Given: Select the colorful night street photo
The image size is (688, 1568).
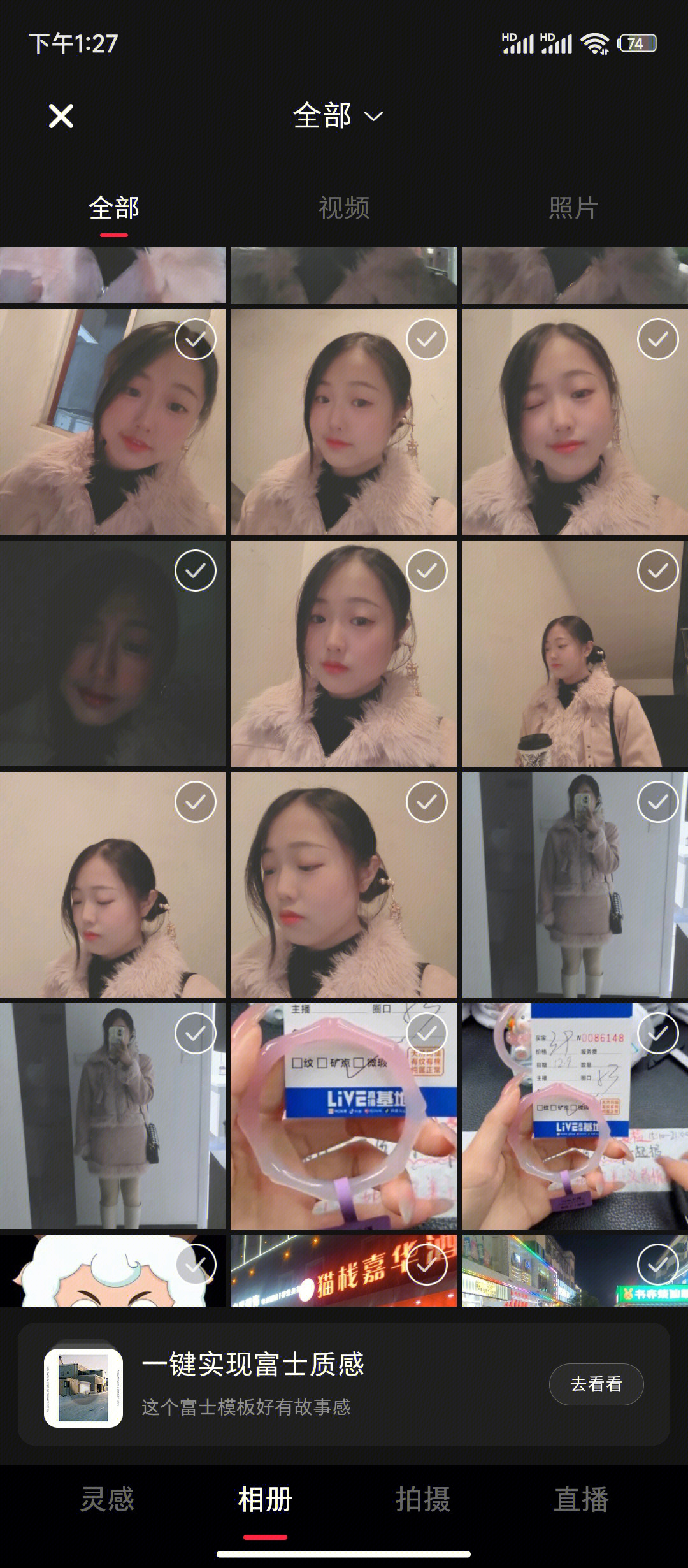Looking at the screenshot, I should (657, 1265).
